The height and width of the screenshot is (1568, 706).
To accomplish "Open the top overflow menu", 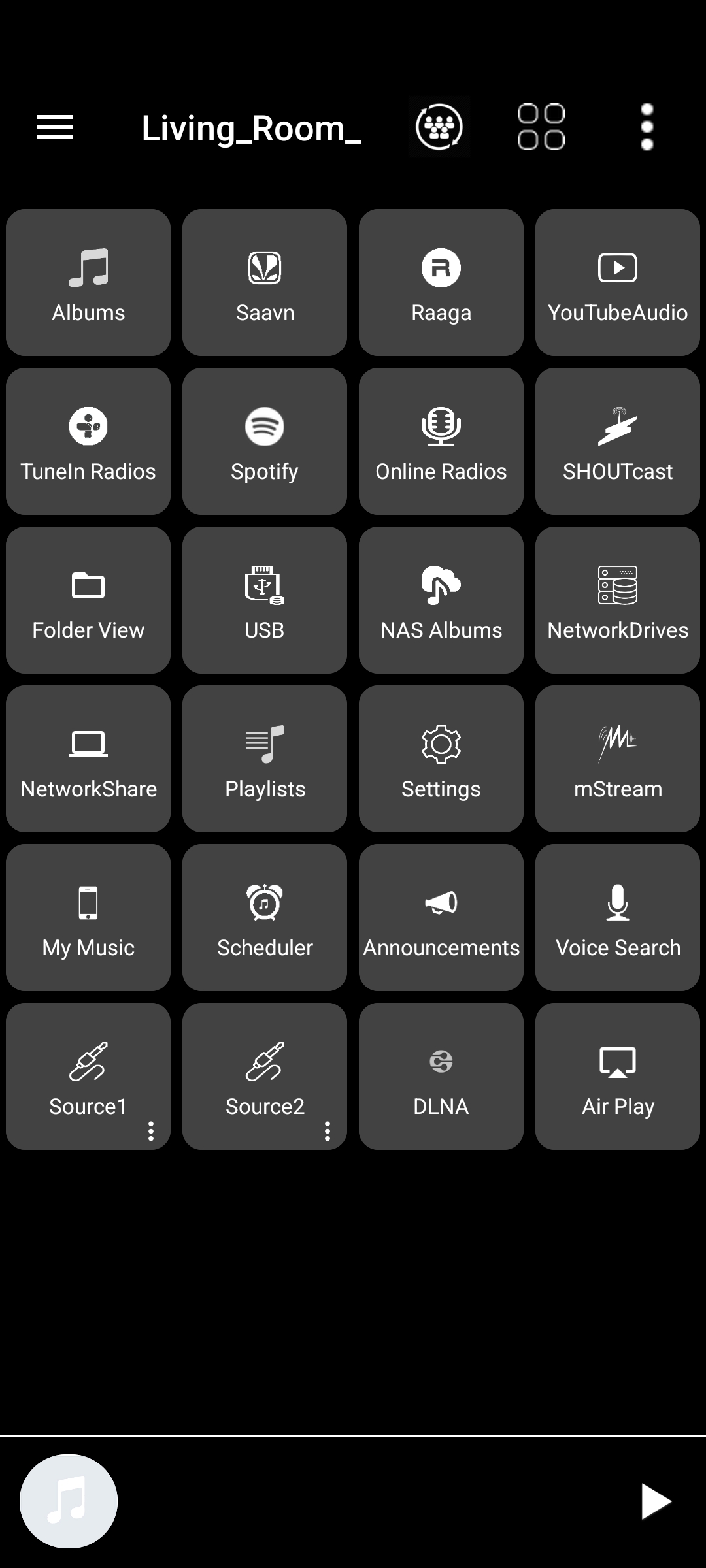I will (x=647, y=127).
